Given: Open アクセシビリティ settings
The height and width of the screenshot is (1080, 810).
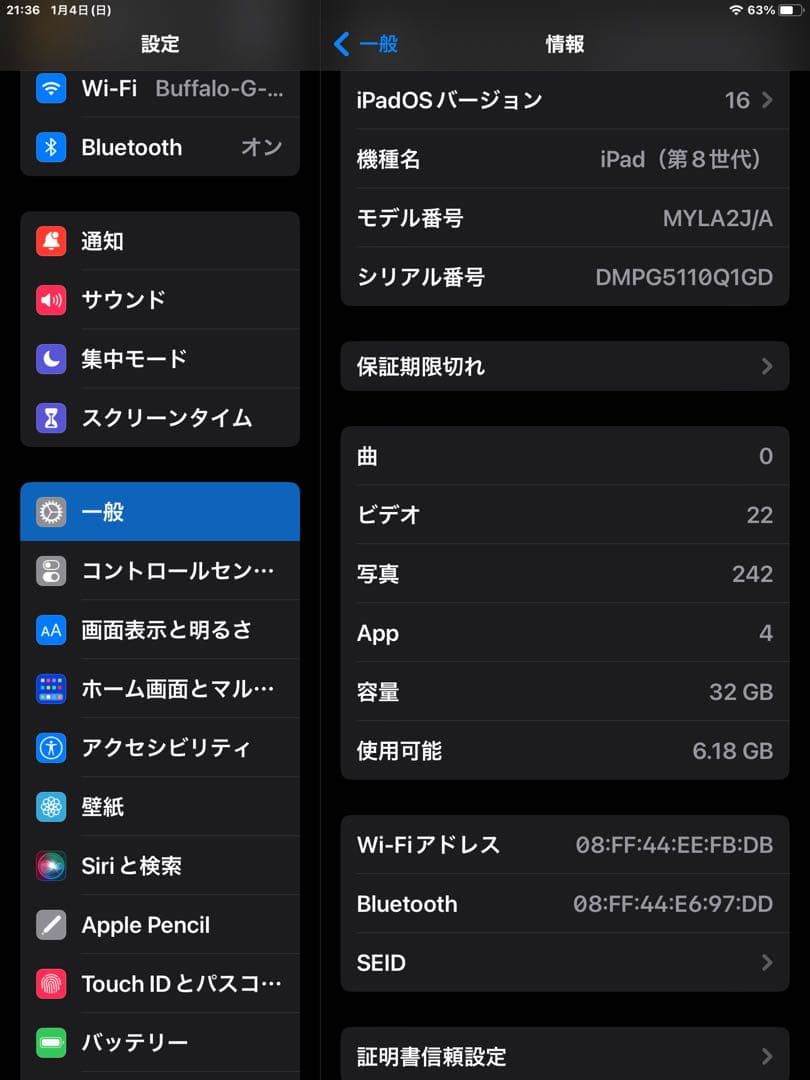Looking at the screenshot, I should [160, 747].
